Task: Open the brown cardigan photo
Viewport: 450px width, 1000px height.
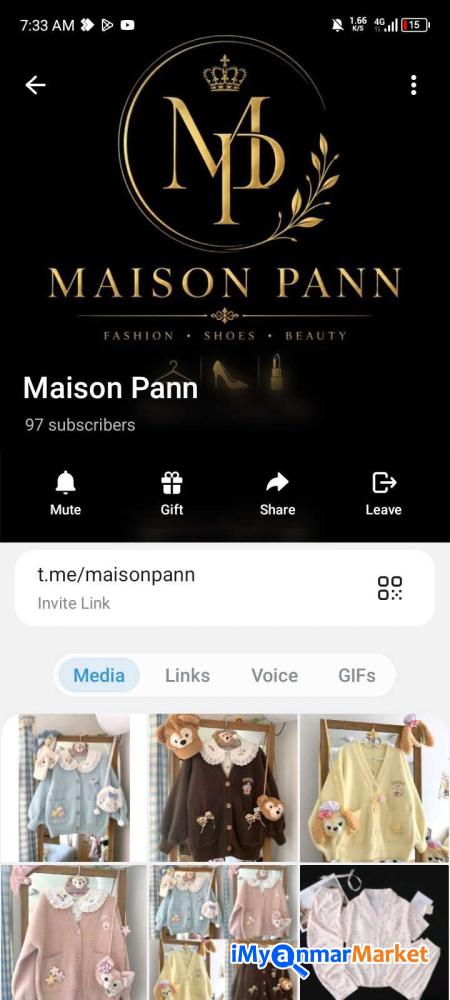Action: [224, 788]
